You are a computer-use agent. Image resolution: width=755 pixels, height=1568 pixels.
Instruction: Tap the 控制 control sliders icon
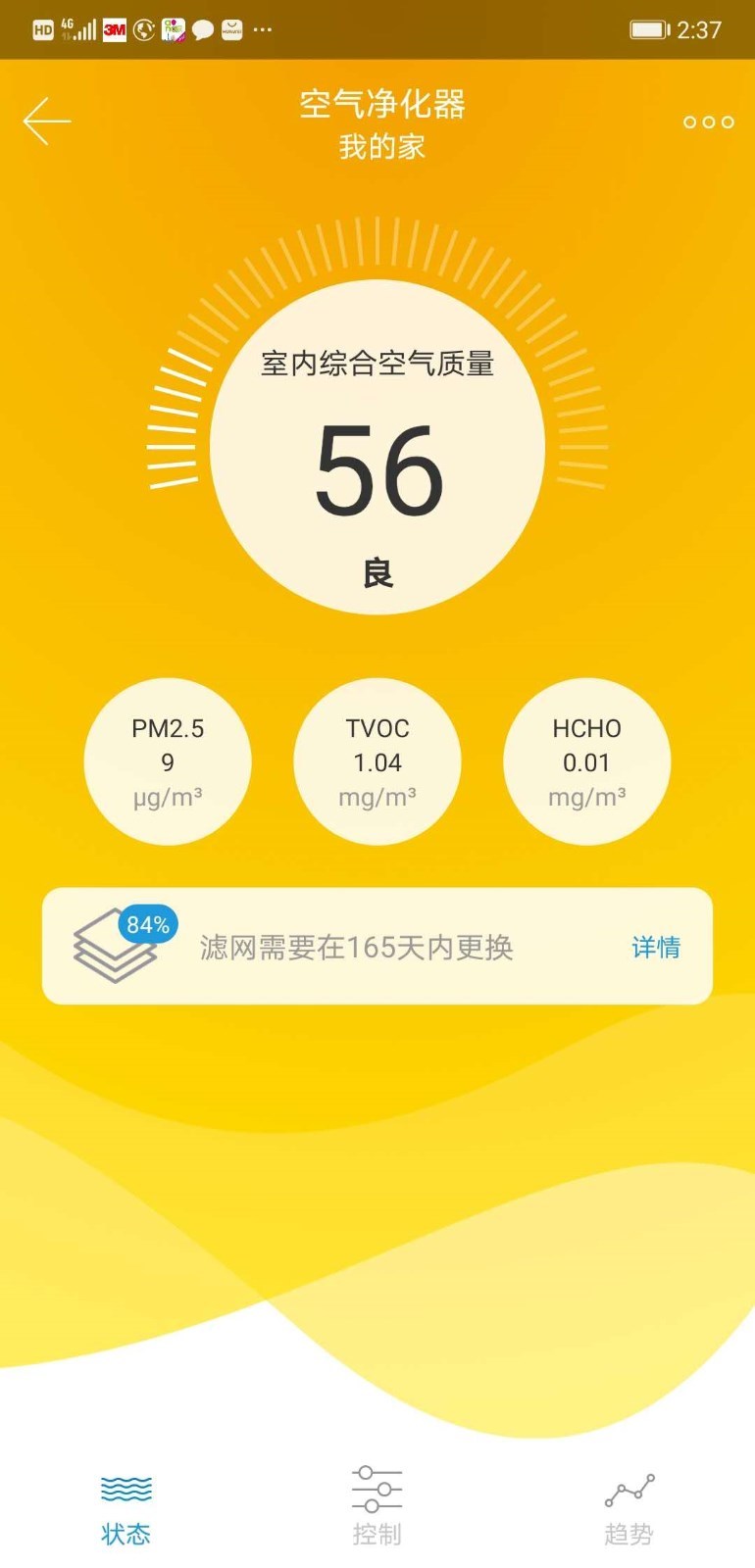[377, 1487]
